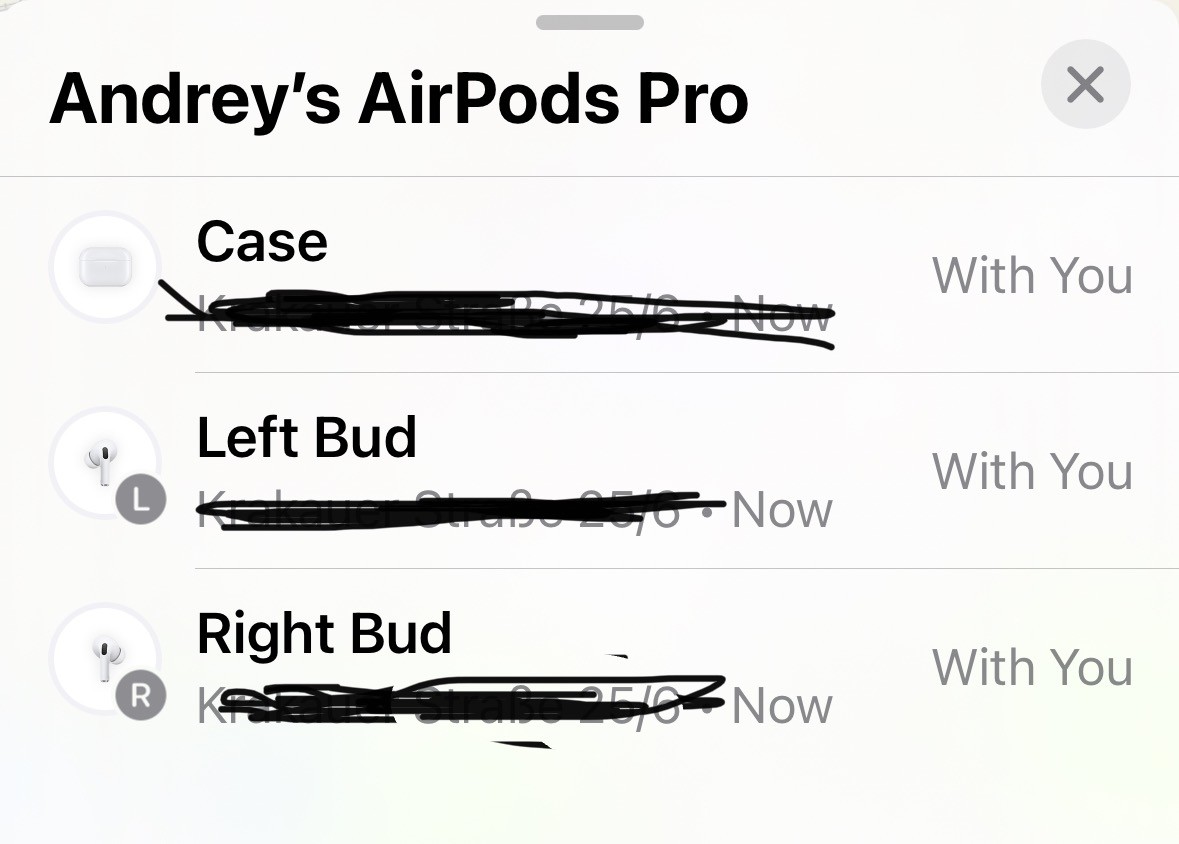Image resolution: width=1179 pixels, height=844 pixels.
Task: Close the AirPods Pro sheet
Action: click(1085, 85)
